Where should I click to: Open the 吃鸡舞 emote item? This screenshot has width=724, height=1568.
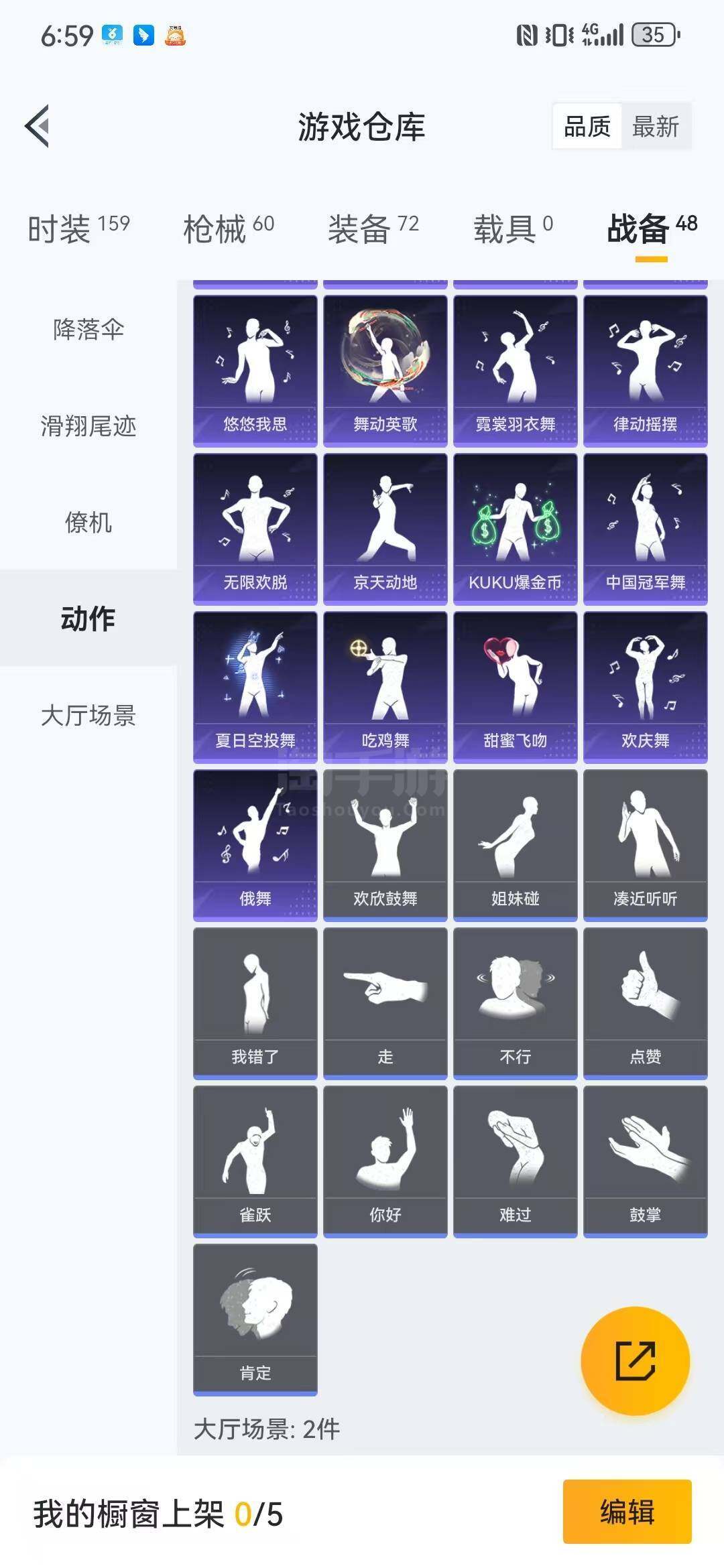coord(385,687)
